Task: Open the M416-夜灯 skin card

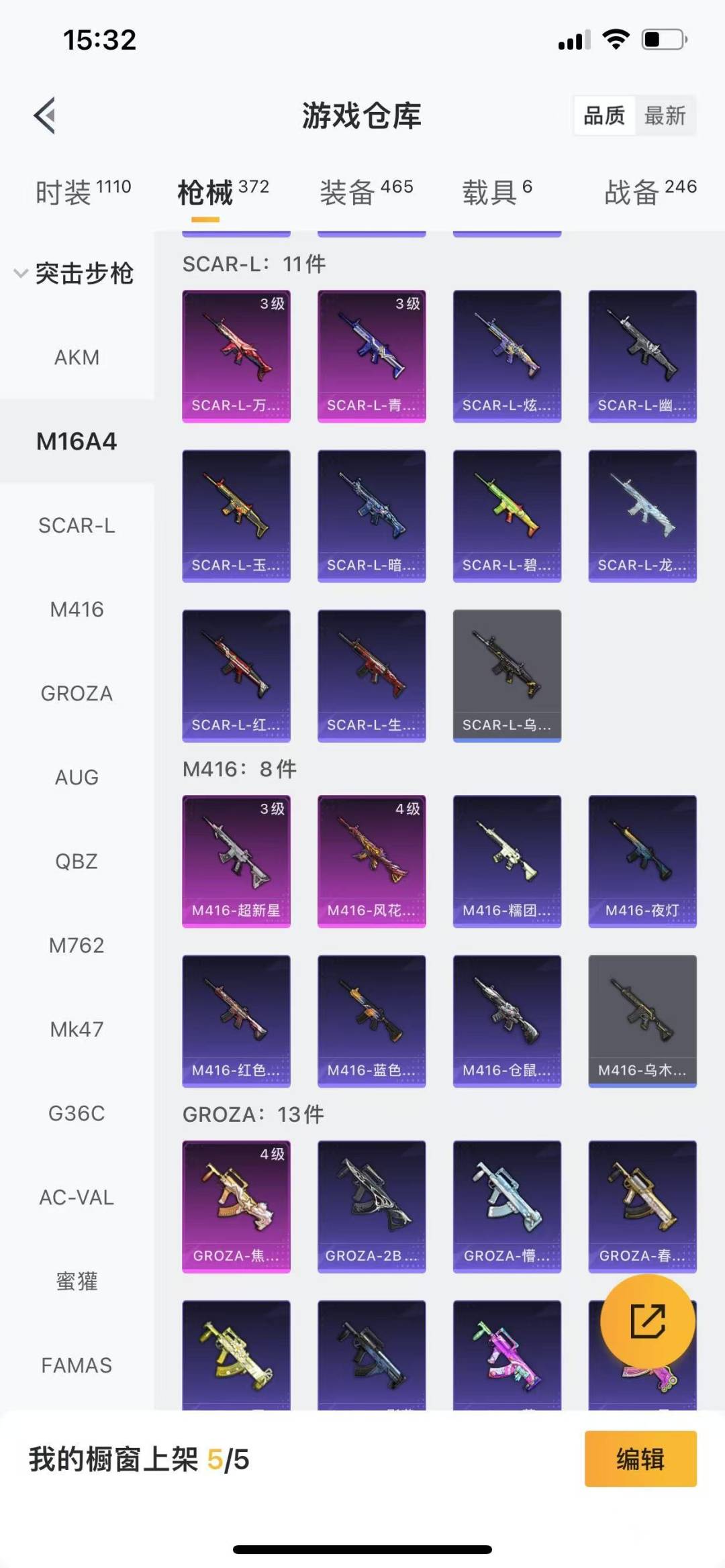Action: click(642, 861)
